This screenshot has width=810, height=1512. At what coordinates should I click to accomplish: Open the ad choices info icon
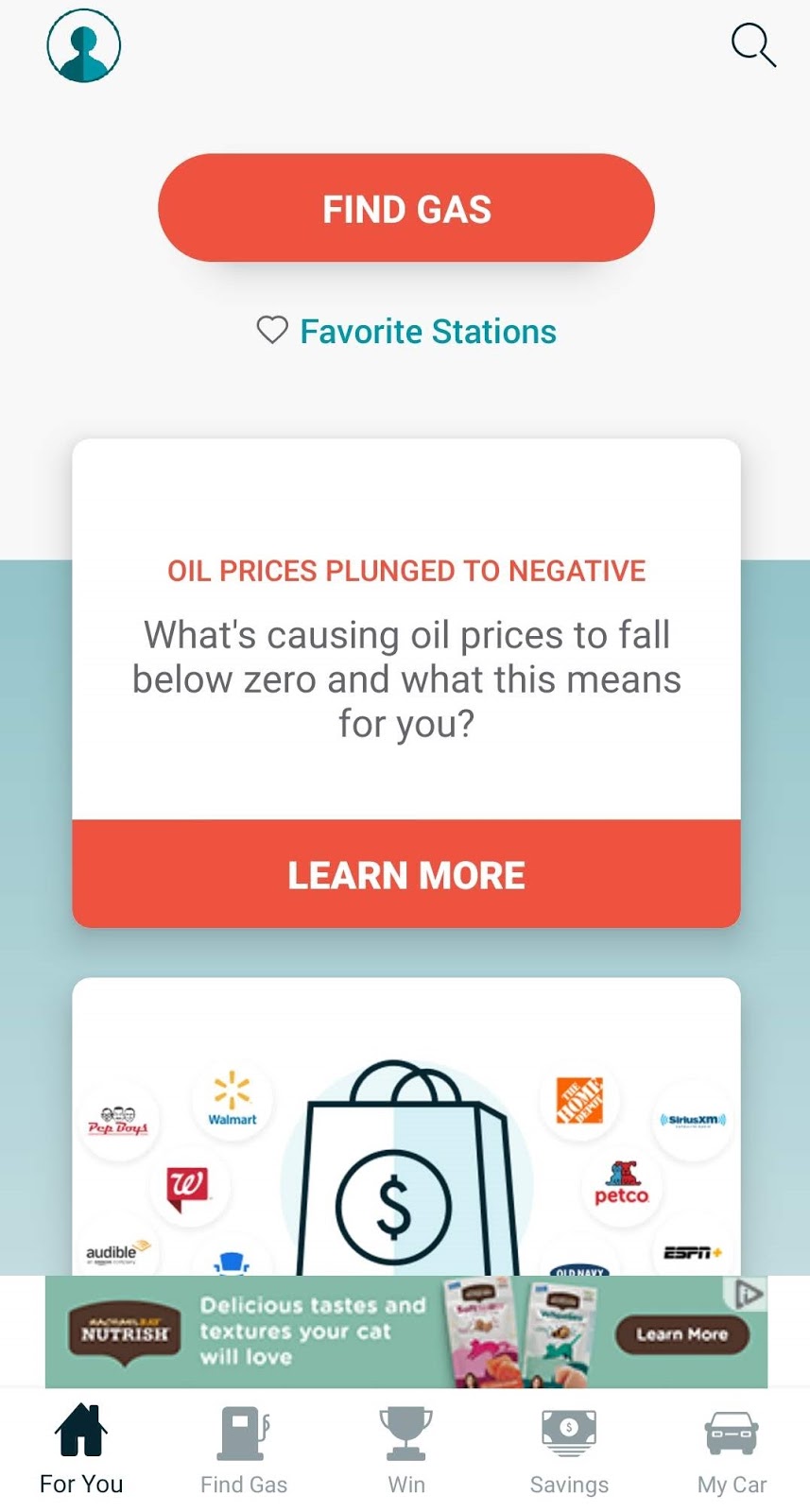(x=749, y=1293)
